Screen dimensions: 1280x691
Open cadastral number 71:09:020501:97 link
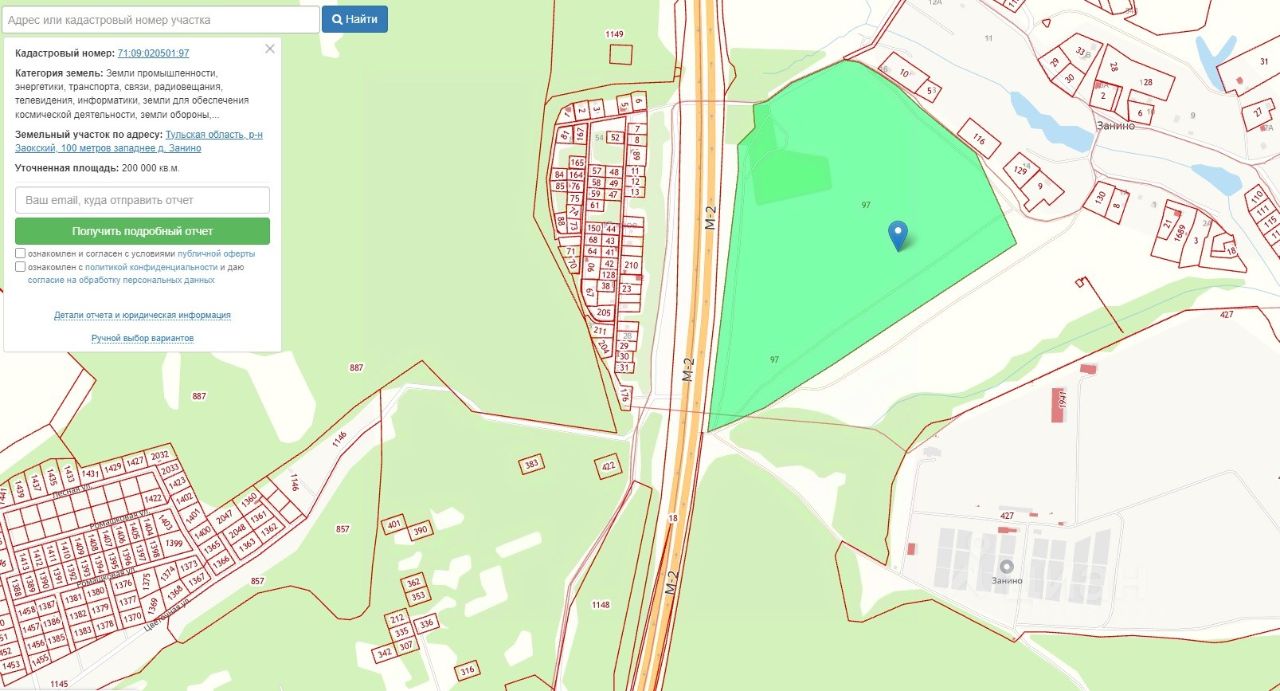[x=153, y=54]
